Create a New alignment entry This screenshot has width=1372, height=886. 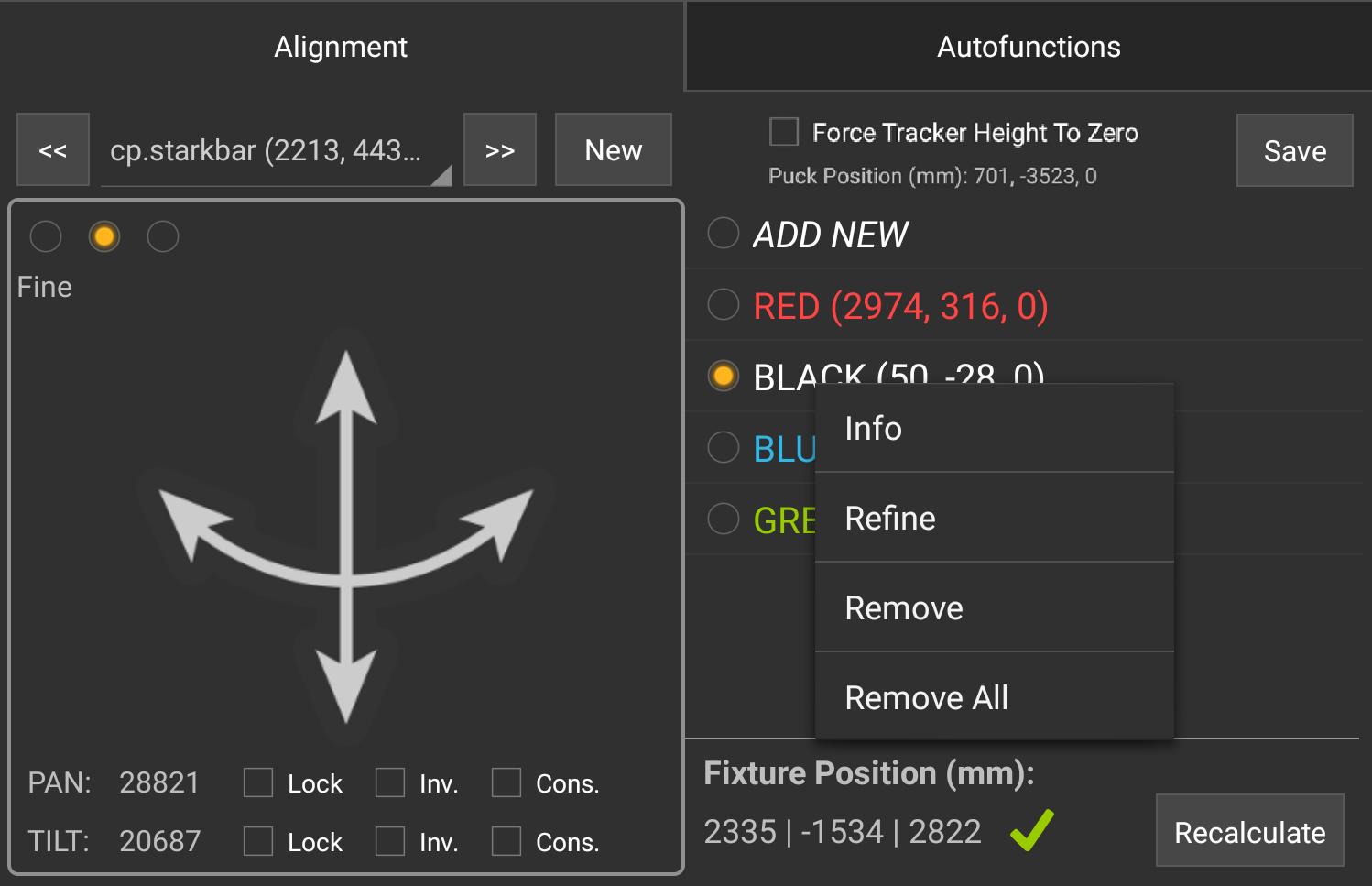[613, 150]
